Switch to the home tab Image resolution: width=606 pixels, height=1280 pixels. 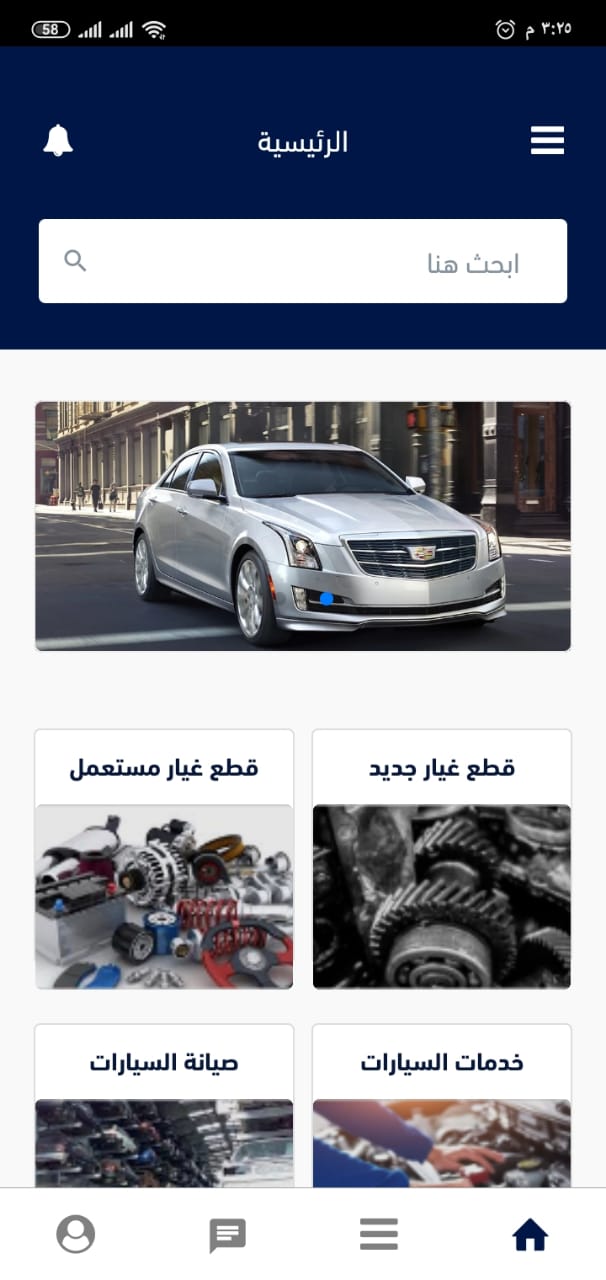(530, 1235)
